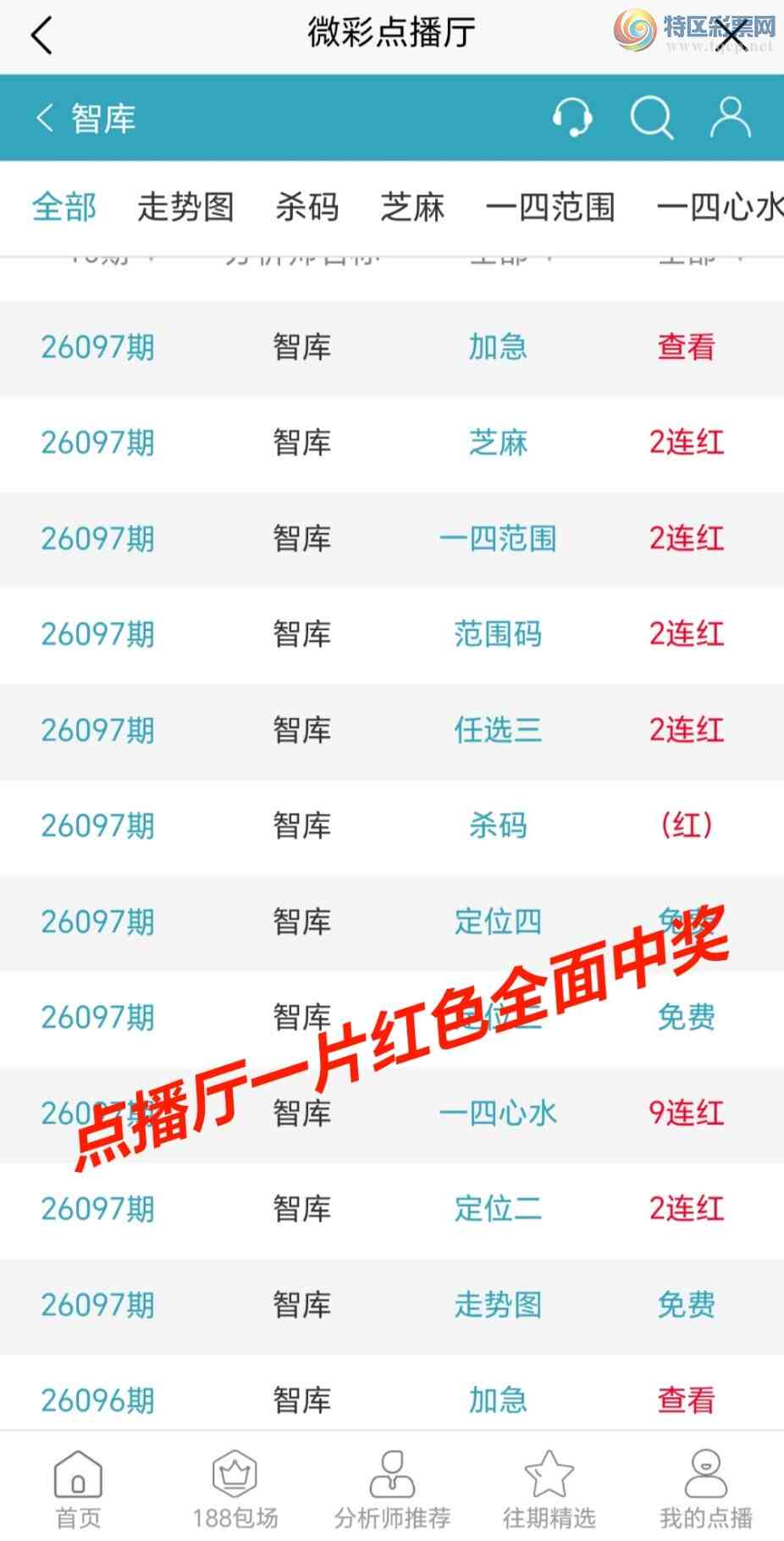Go back using the top-left arrow
The width and height of the screenshot is (784, 1541).
tap(41, 36)
